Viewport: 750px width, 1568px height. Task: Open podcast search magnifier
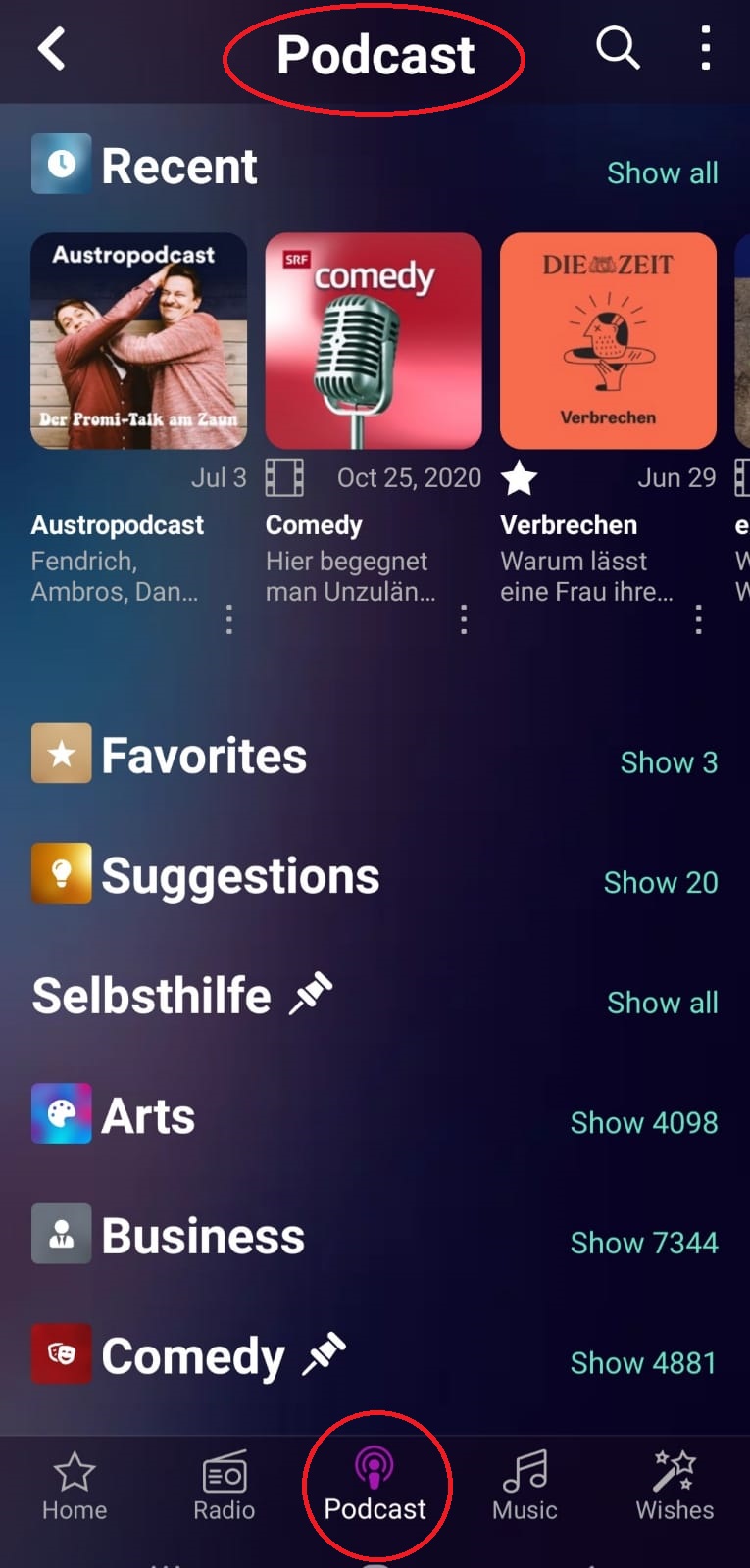click(x=618, y=47)
